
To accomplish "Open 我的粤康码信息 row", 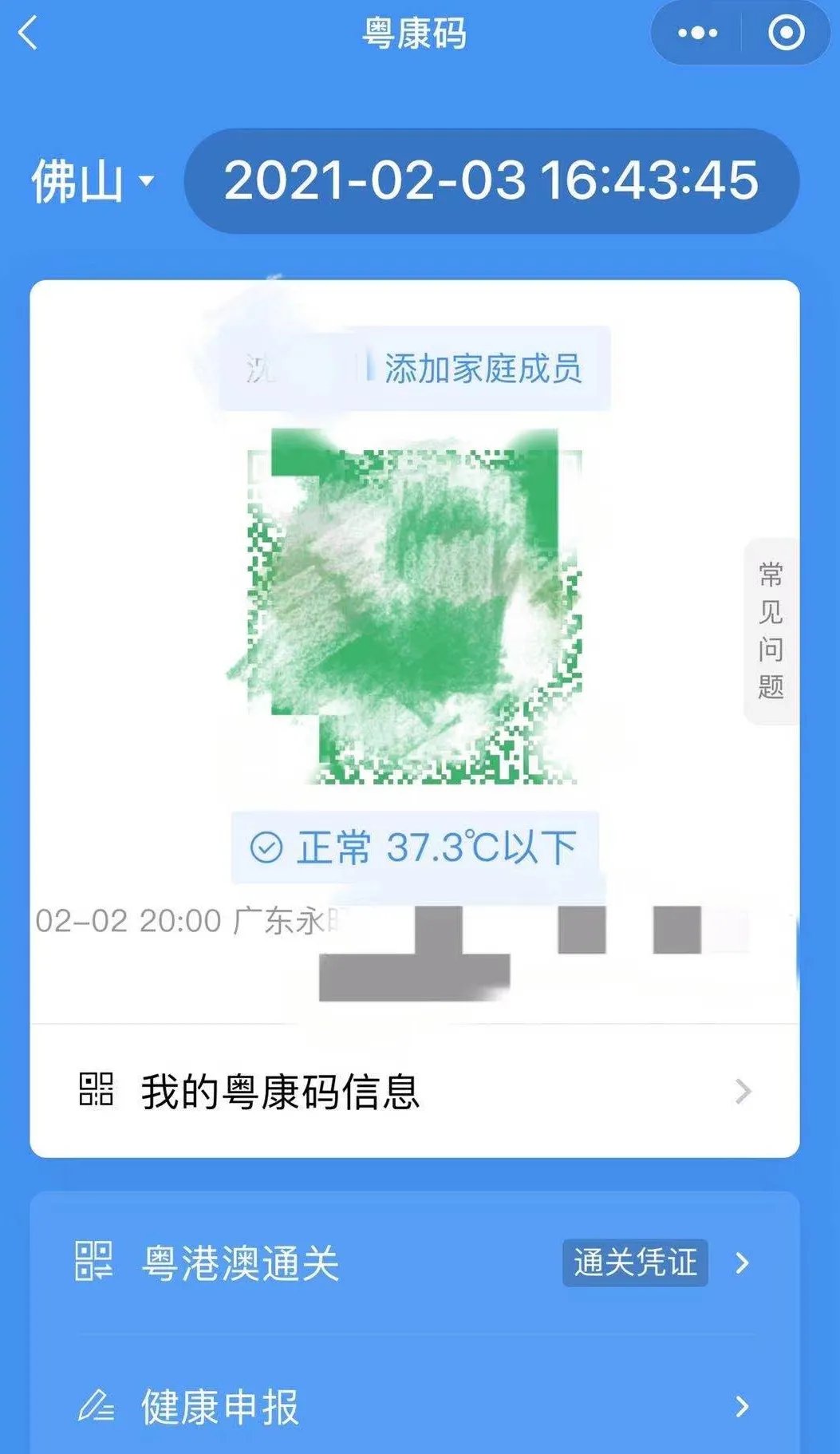I will pyautogui.click(x=414, y=1091).
